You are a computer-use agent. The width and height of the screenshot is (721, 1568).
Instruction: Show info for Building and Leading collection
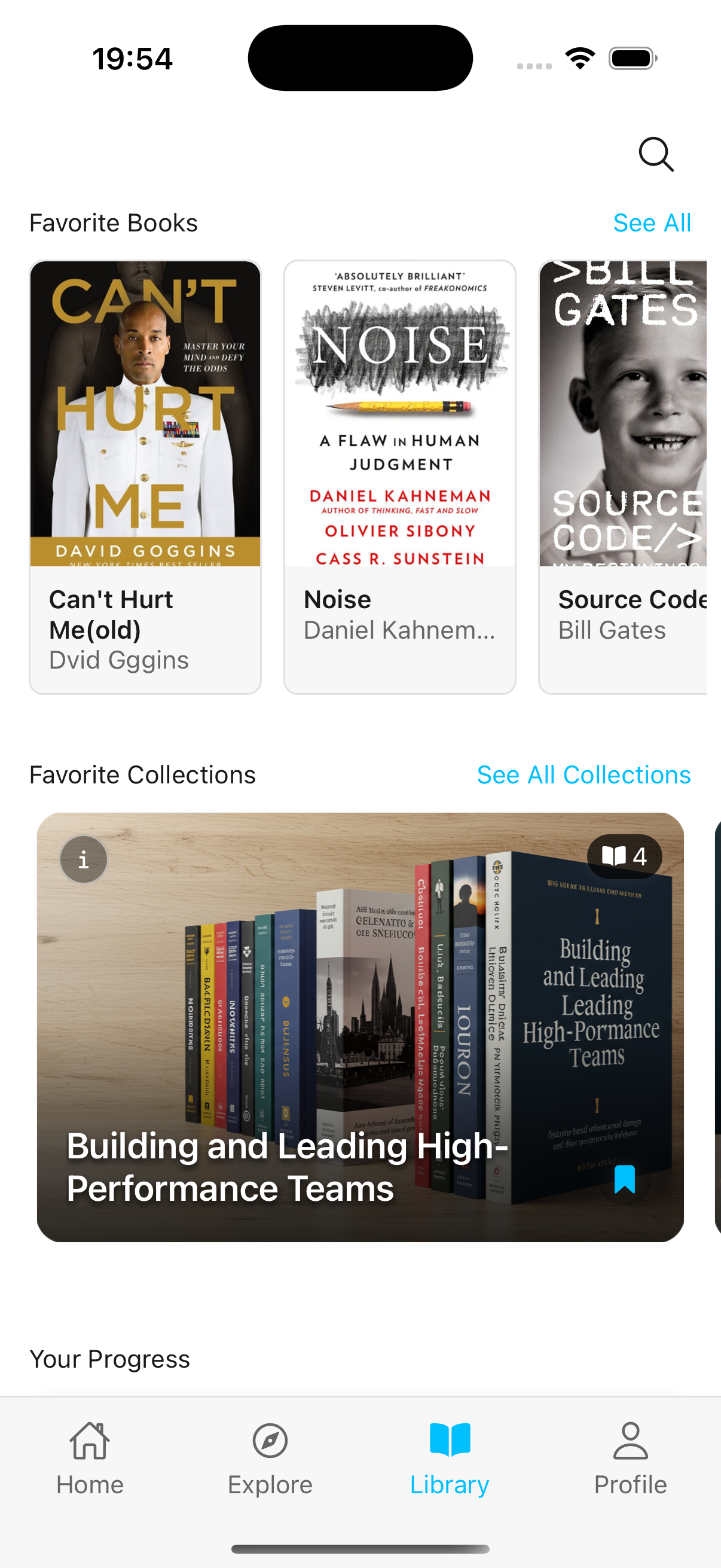point(83,859)
